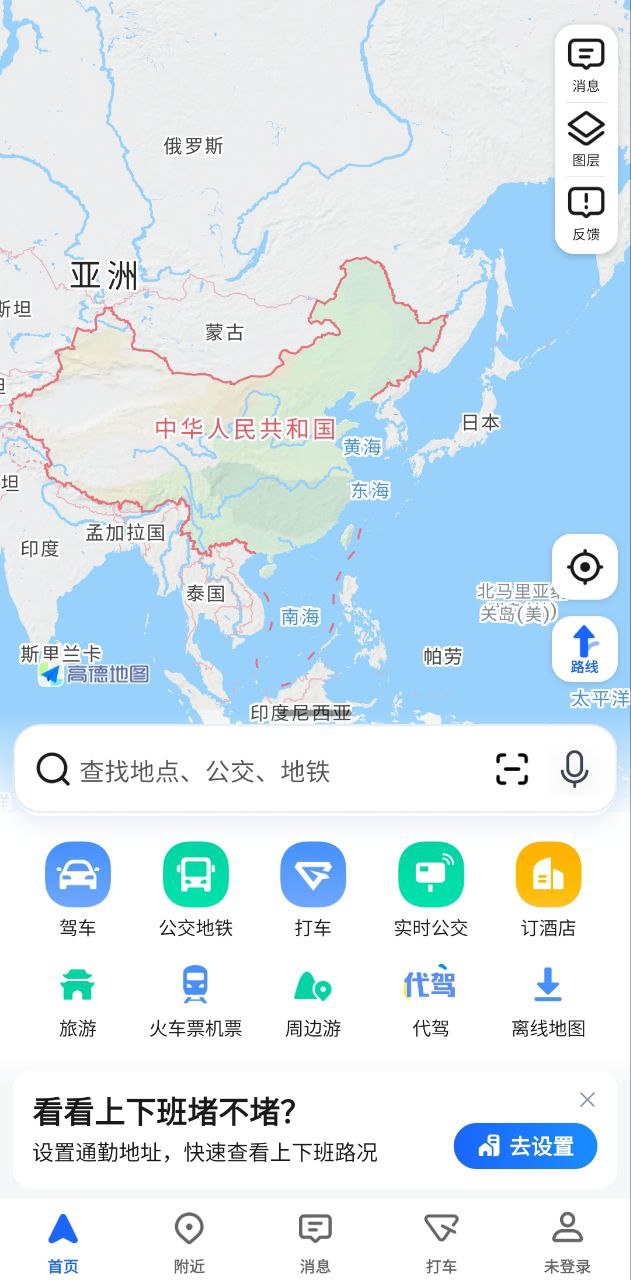This screenshot has height=1280, width=631.
Task: Open 公交地铁 transit routes
Action: click(x=196, y=888)
